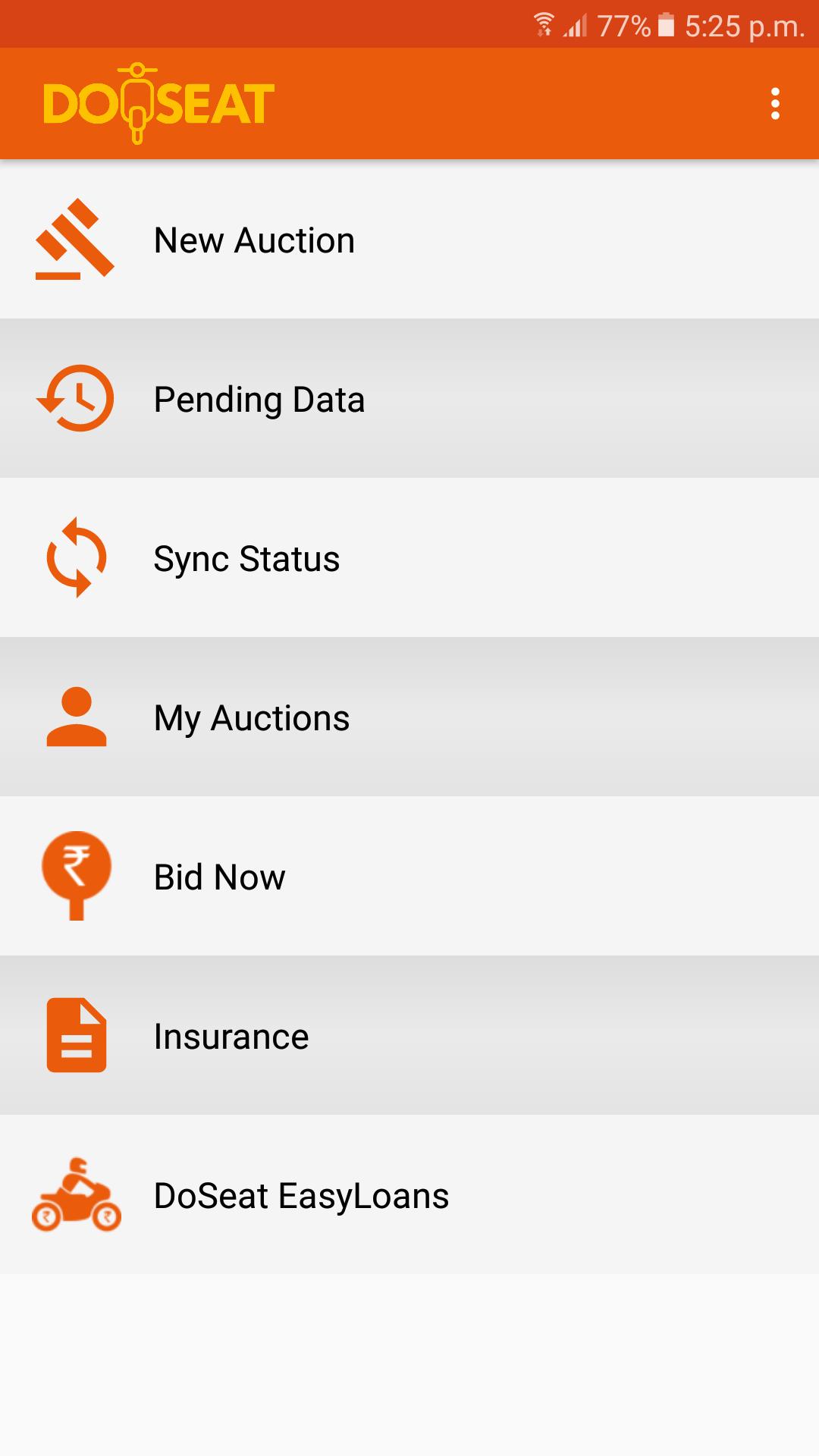Click the circular arrows Sync Status icon
The image size is (819, 1456).
[x=74, y=559]
